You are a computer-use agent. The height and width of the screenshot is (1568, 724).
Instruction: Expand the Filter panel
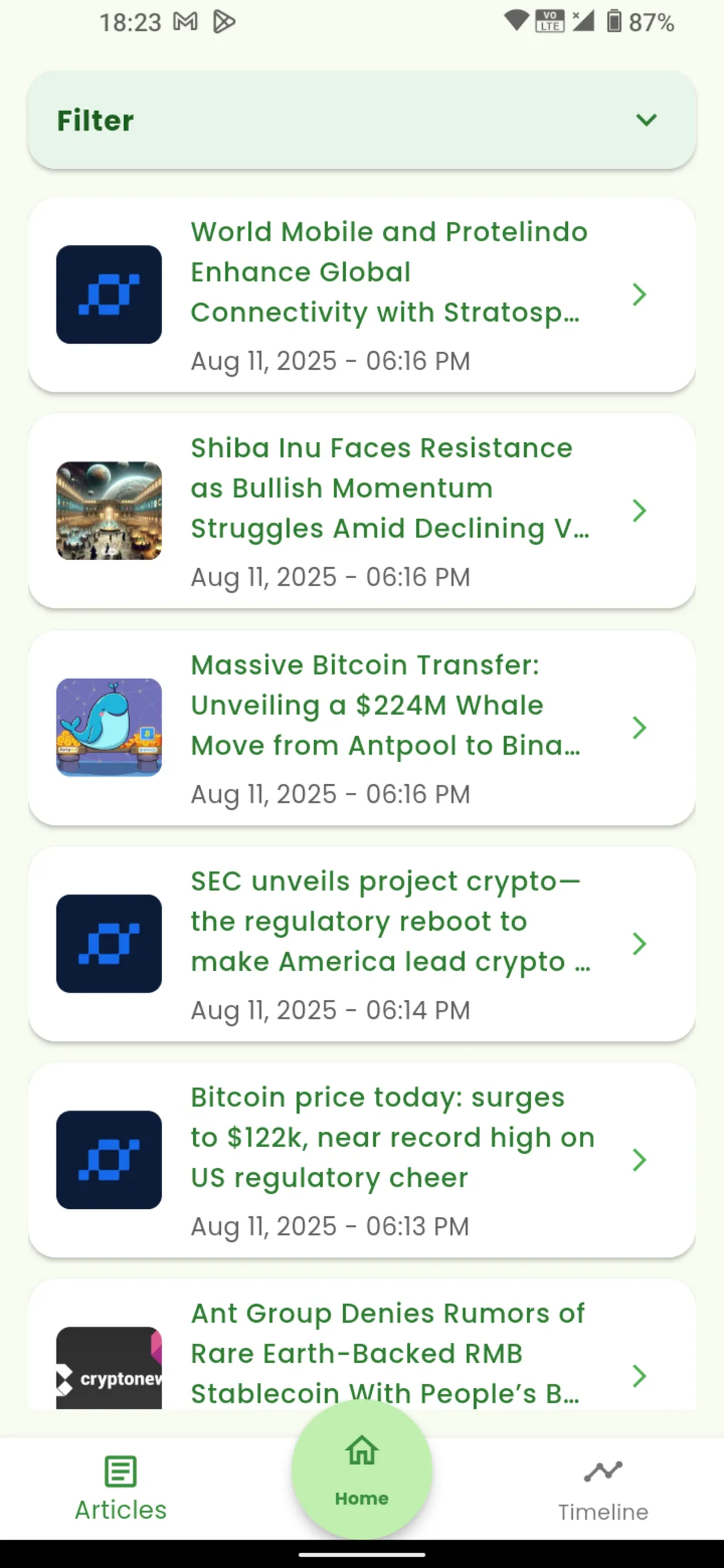click(646, 121)
